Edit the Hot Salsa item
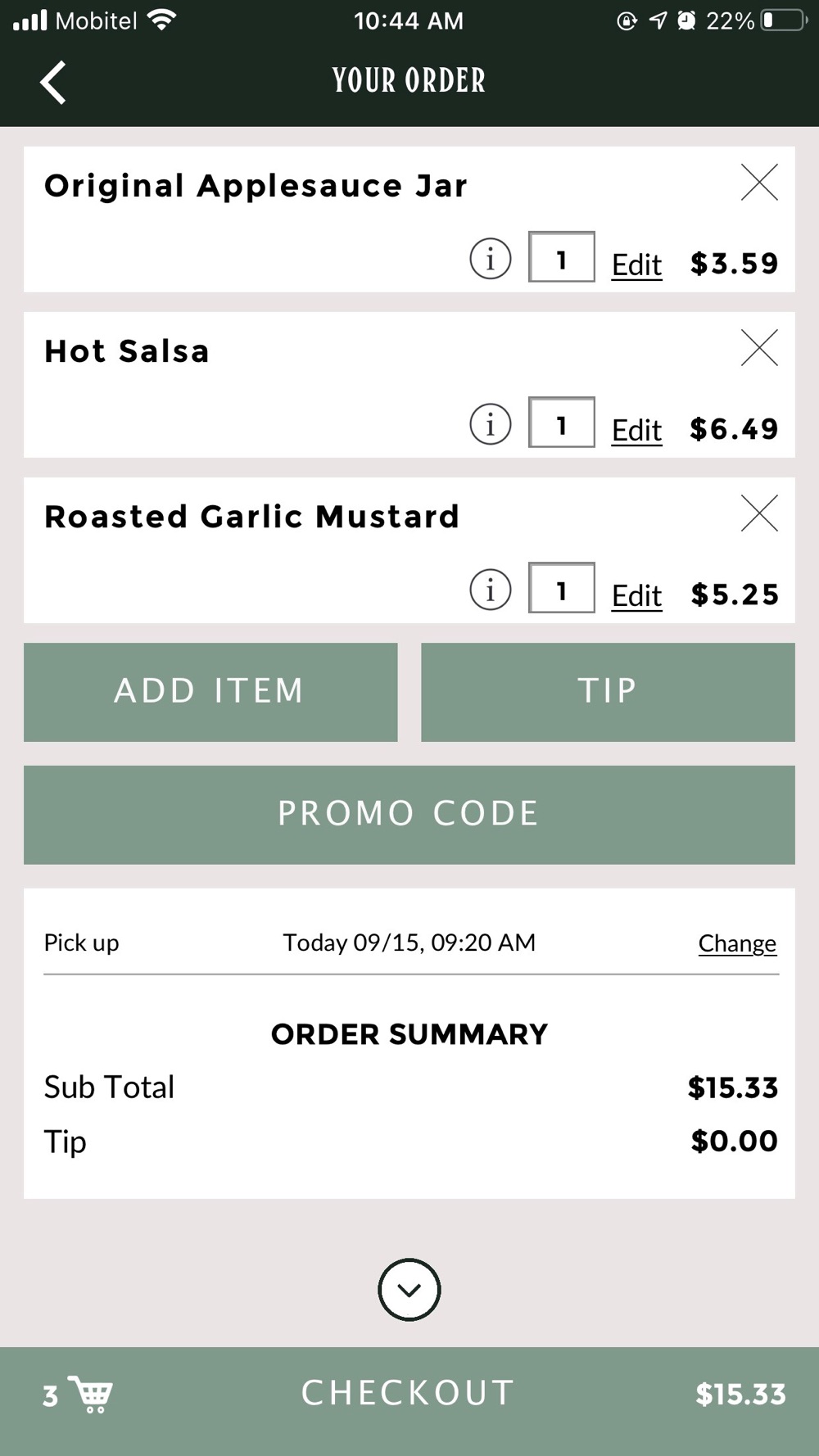This screenshot has height=1456, width=819. click(x=636, y=430)
